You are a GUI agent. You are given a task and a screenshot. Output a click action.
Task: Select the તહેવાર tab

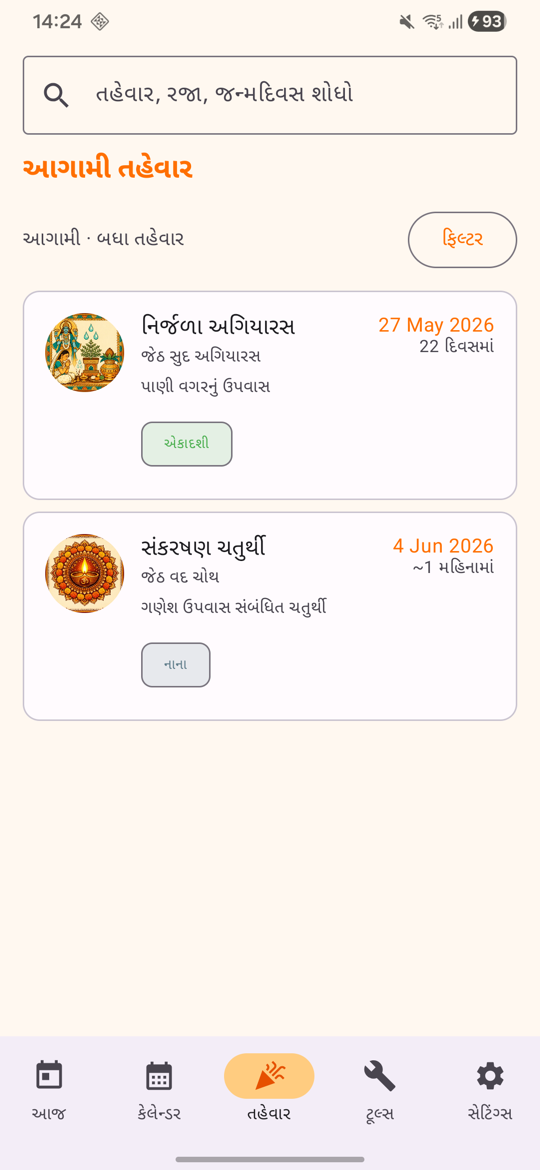(269, 1089)
